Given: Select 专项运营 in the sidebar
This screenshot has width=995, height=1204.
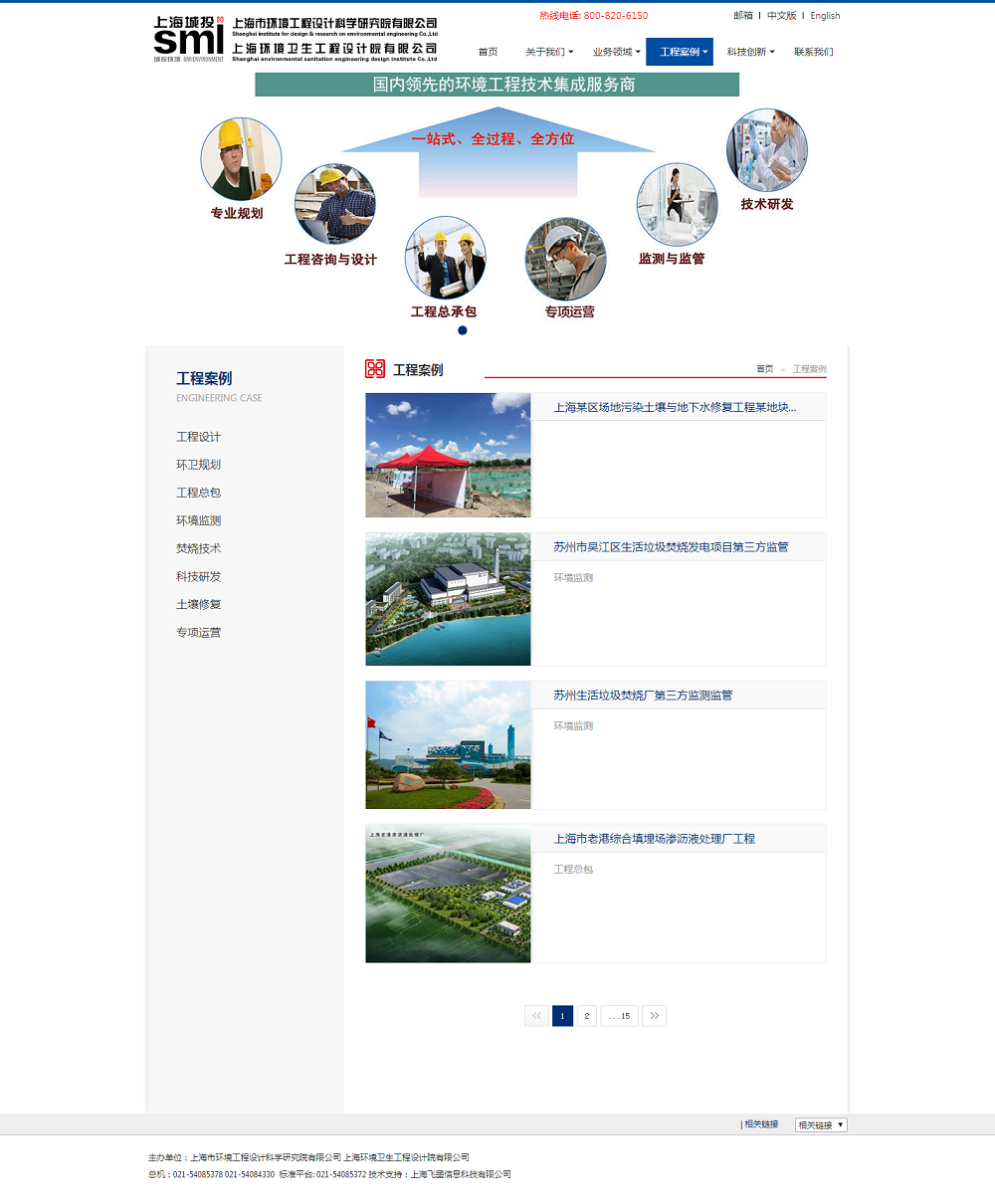Looking at the screenshot, I should click(199, 632).
